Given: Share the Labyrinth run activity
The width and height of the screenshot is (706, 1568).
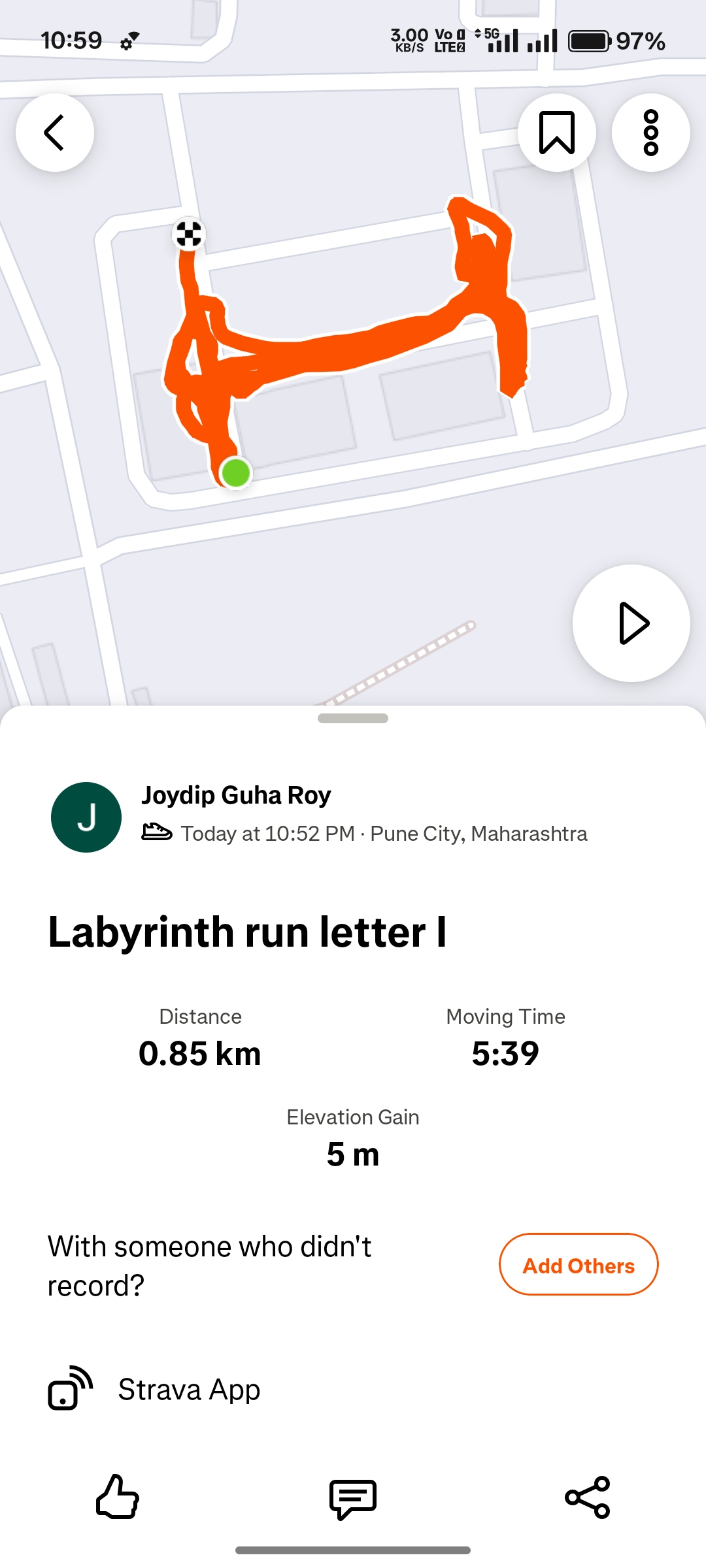Looking at the screenshot, I should (x=587, y=1497).
